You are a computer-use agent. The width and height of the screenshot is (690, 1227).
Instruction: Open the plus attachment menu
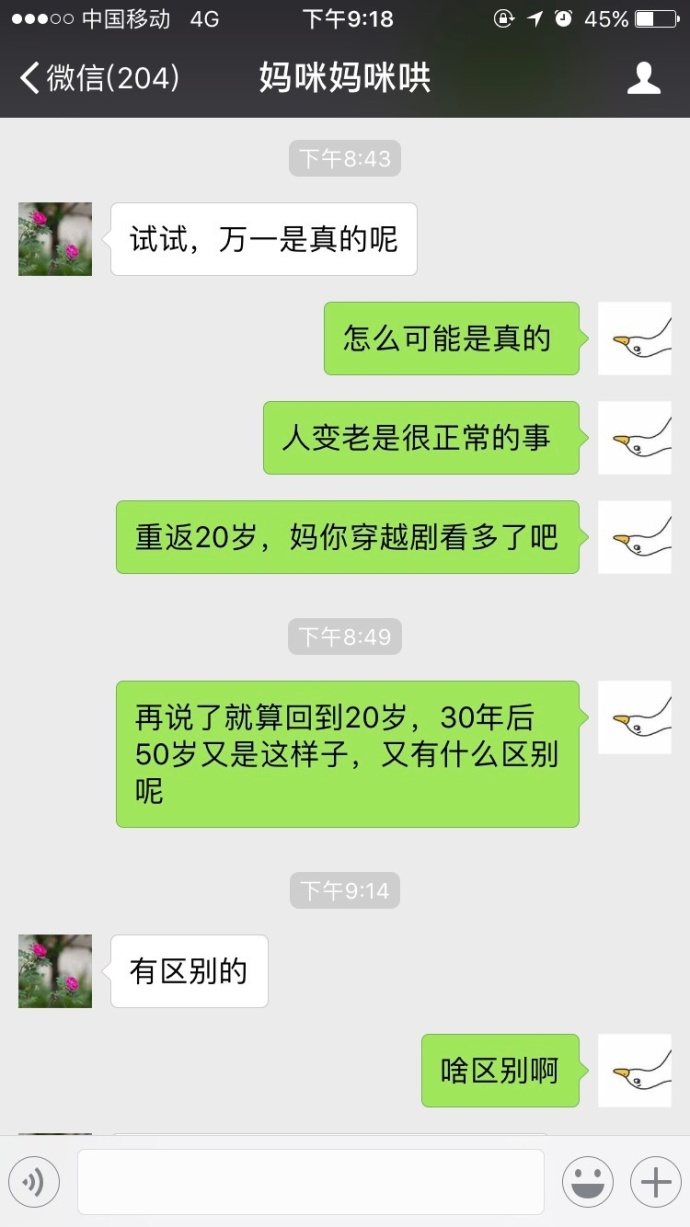pos(655,1183)
